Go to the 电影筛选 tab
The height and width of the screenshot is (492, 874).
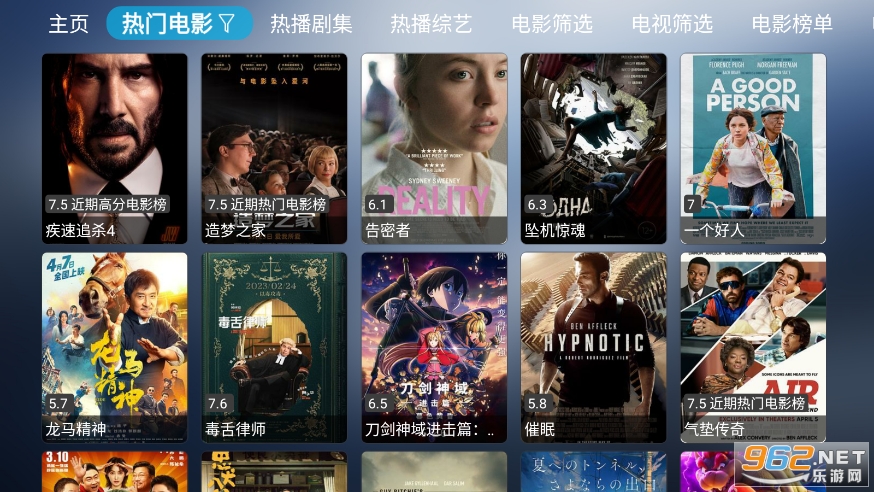coord(551,24)
